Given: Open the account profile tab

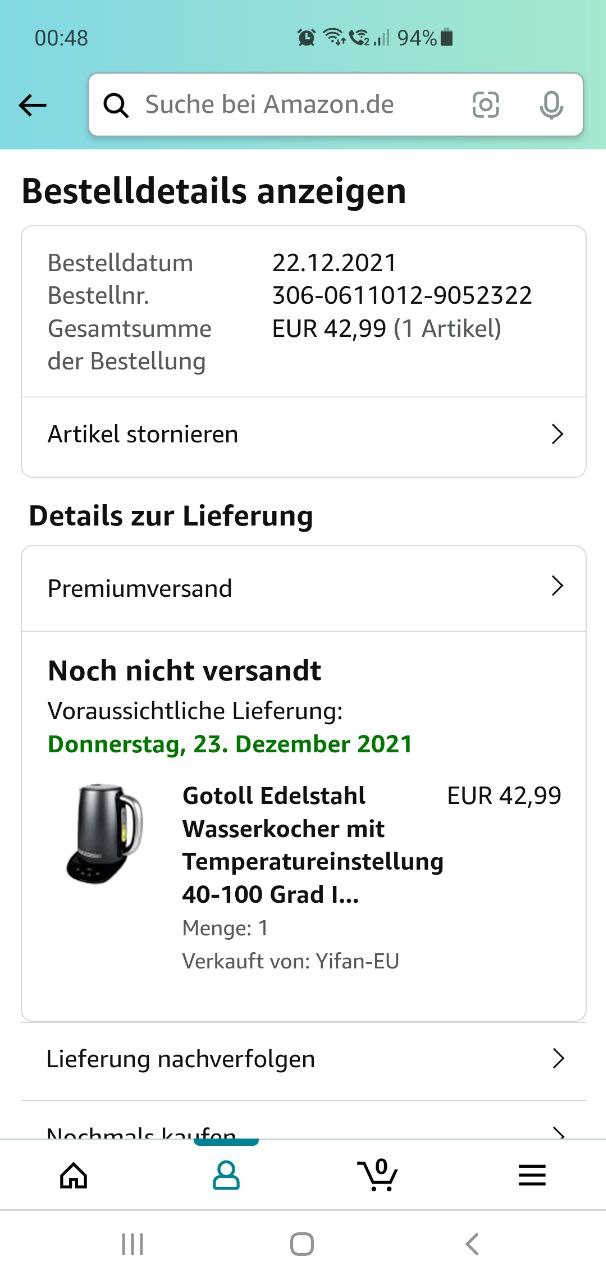Looking at the screenshot, I should (227, 1176).
